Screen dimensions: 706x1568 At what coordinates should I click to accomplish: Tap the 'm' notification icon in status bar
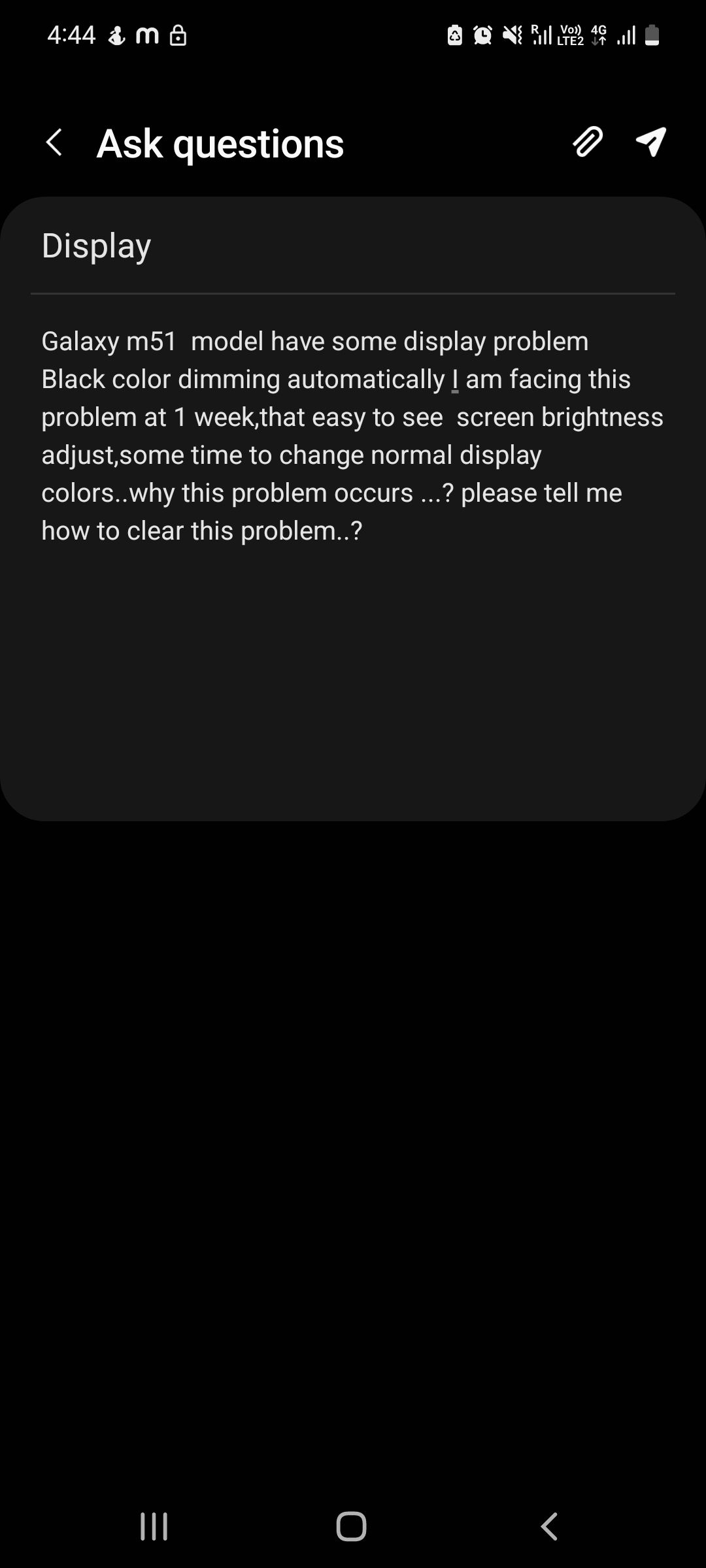pos(146,35)
